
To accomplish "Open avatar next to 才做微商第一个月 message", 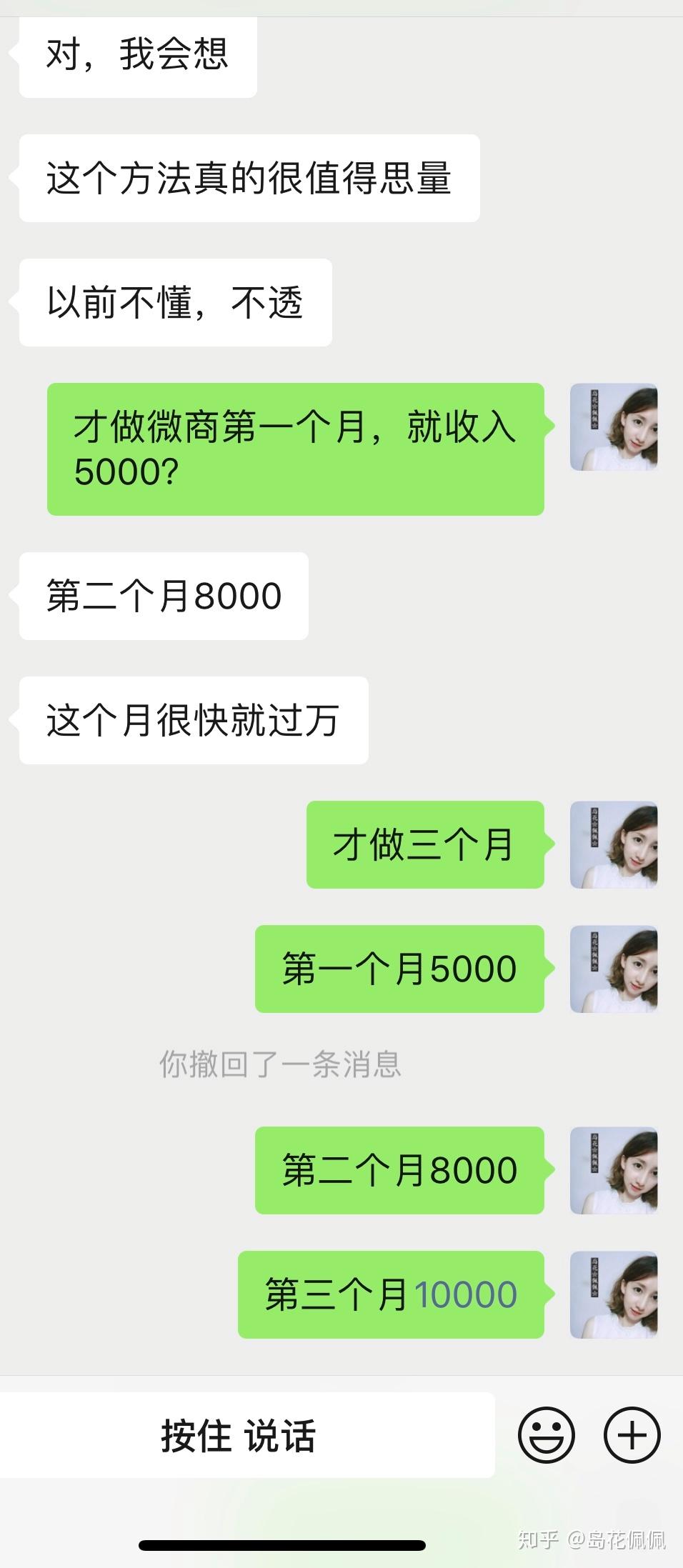I will [x=613, y=427].
